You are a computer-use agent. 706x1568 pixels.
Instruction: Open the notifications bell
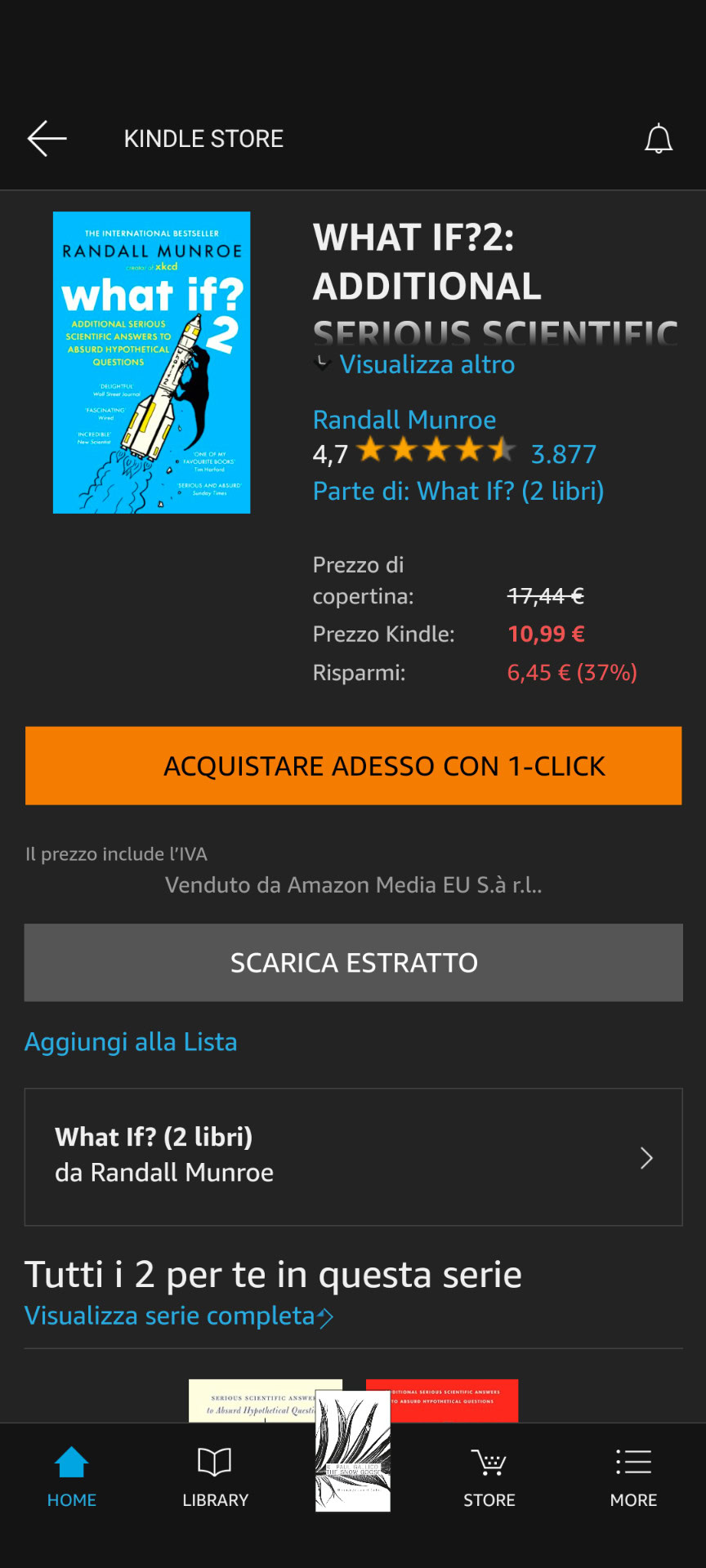click(x=658, y=139)
